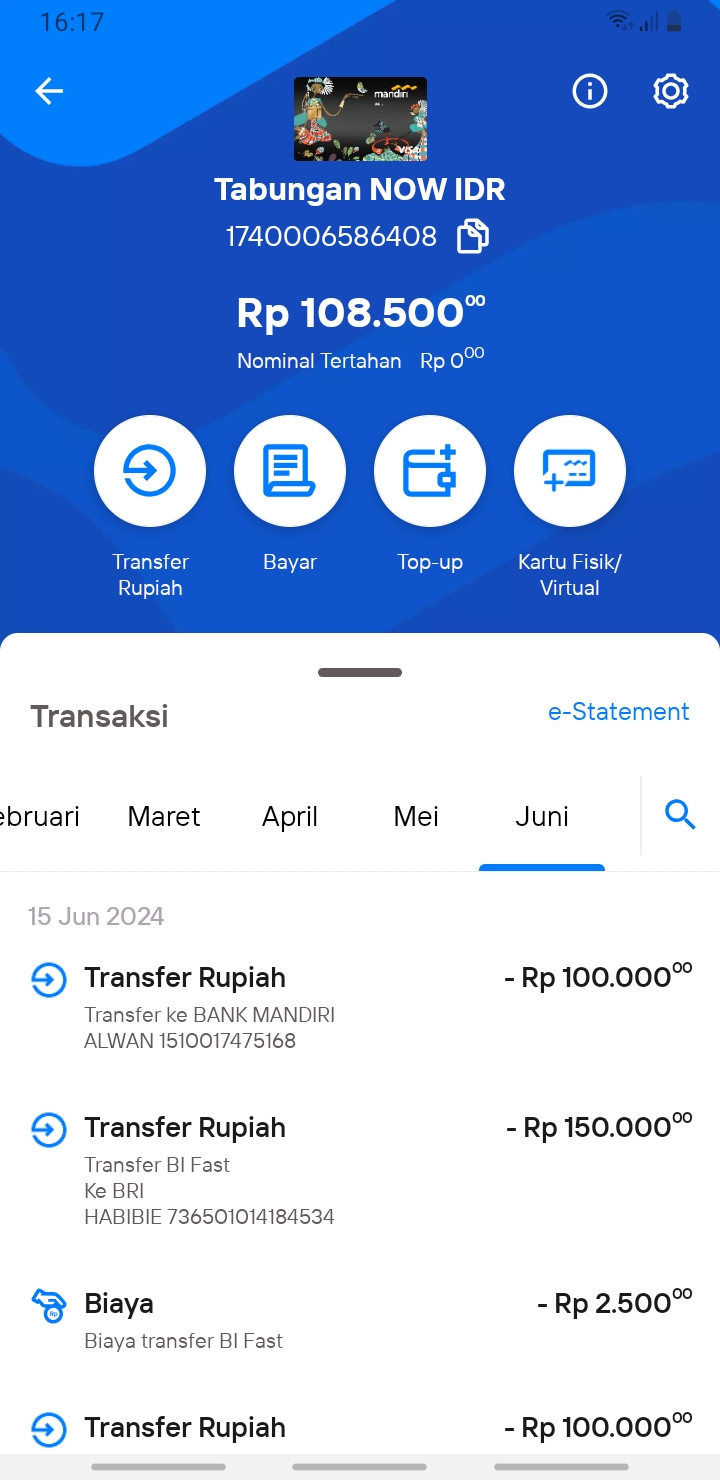
Task: Expand the transaction sheet handle
Action: 360,672
